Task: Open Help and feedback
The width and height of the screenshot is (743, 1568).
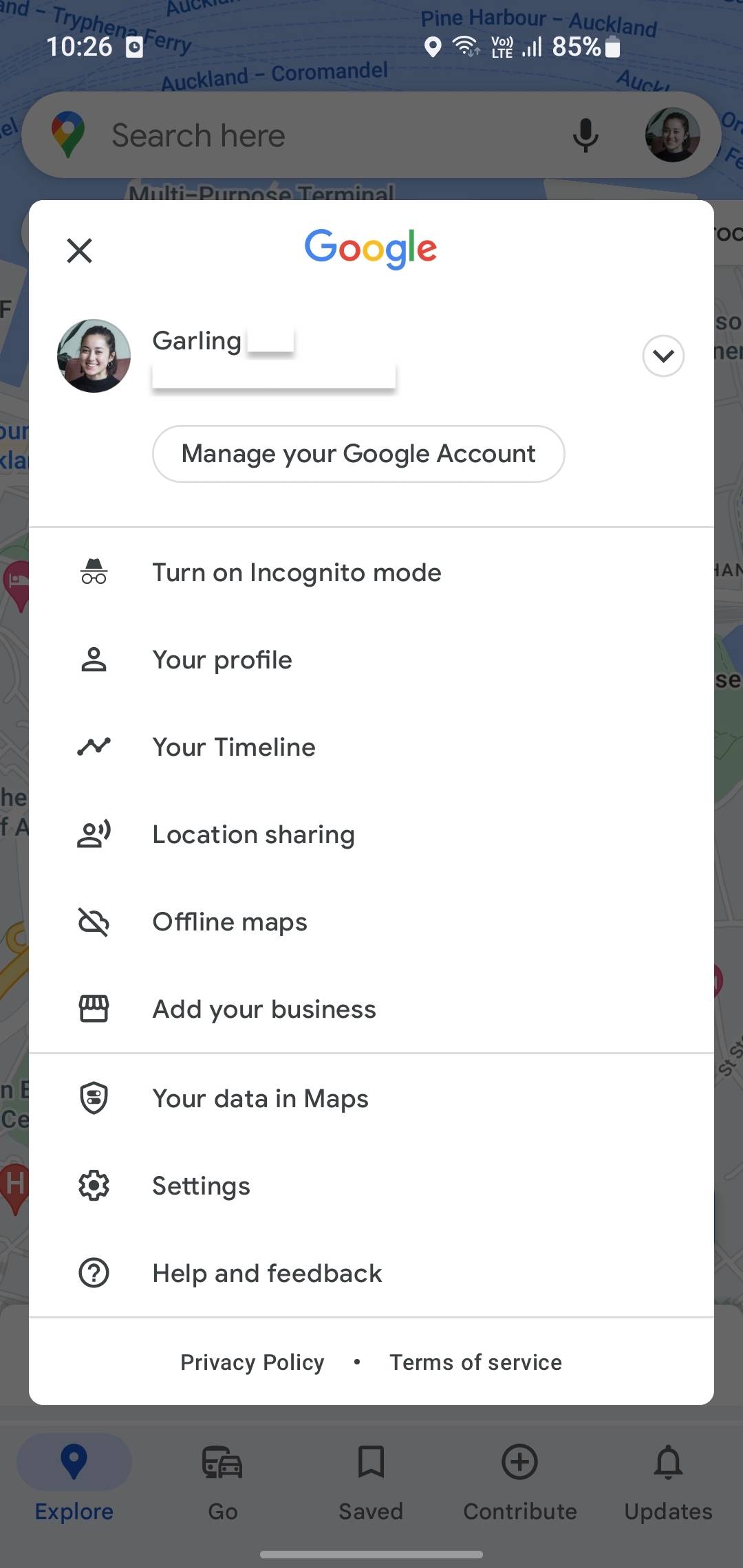Action: [x=267, y=1274]
